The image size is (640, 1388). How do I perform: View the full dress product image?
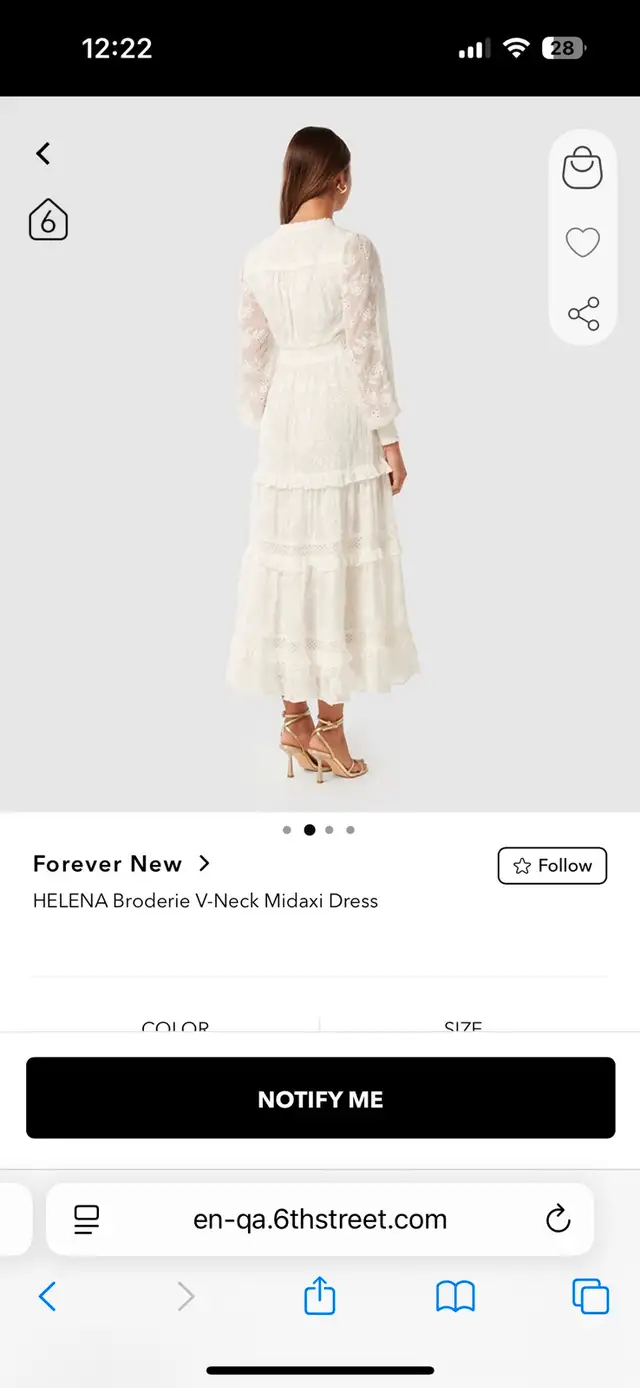point(320,454)
